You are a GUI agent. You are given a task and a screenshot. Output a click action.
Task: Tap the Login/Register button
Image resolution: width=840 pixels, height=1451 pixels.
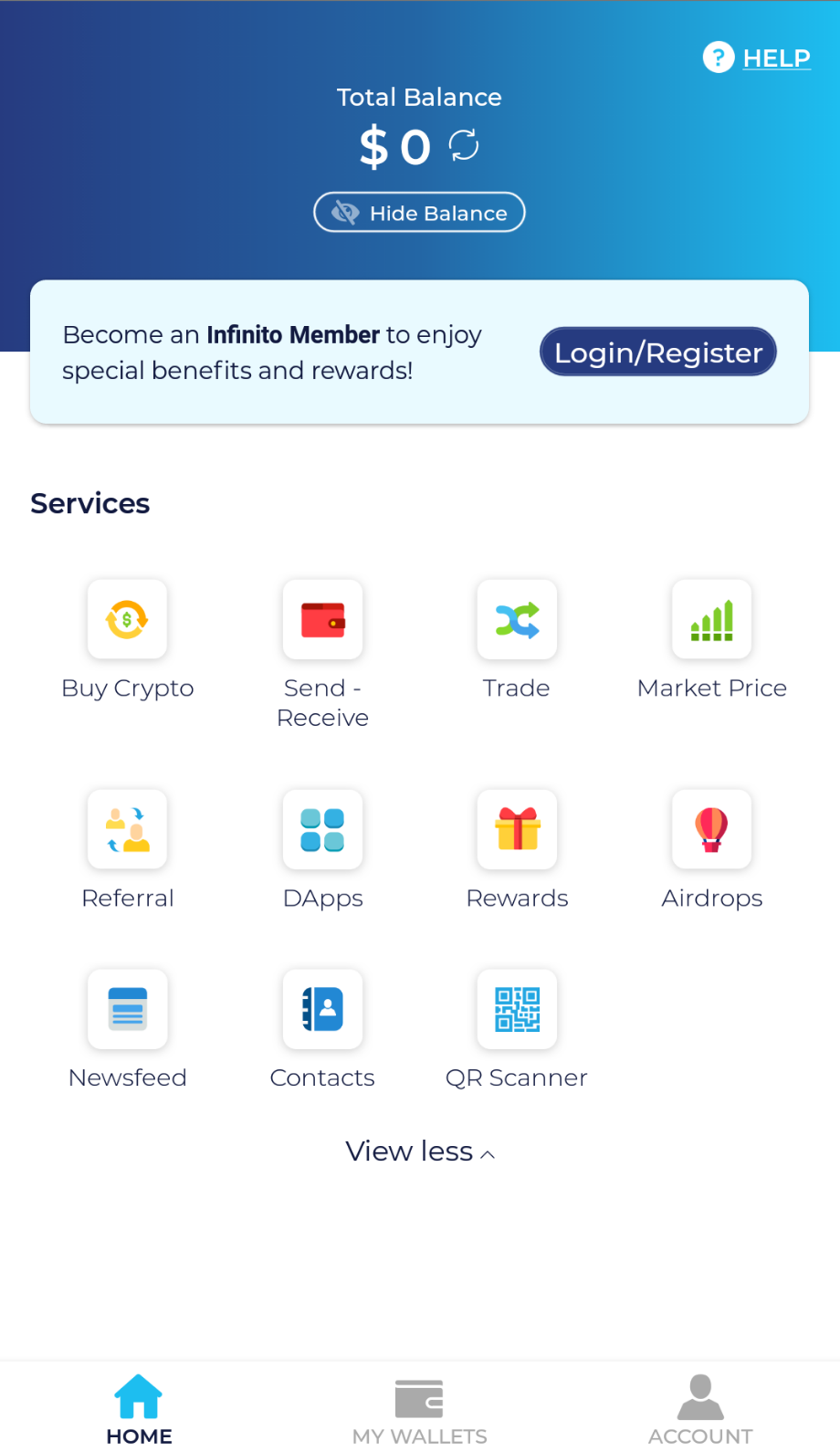[658, 352]
